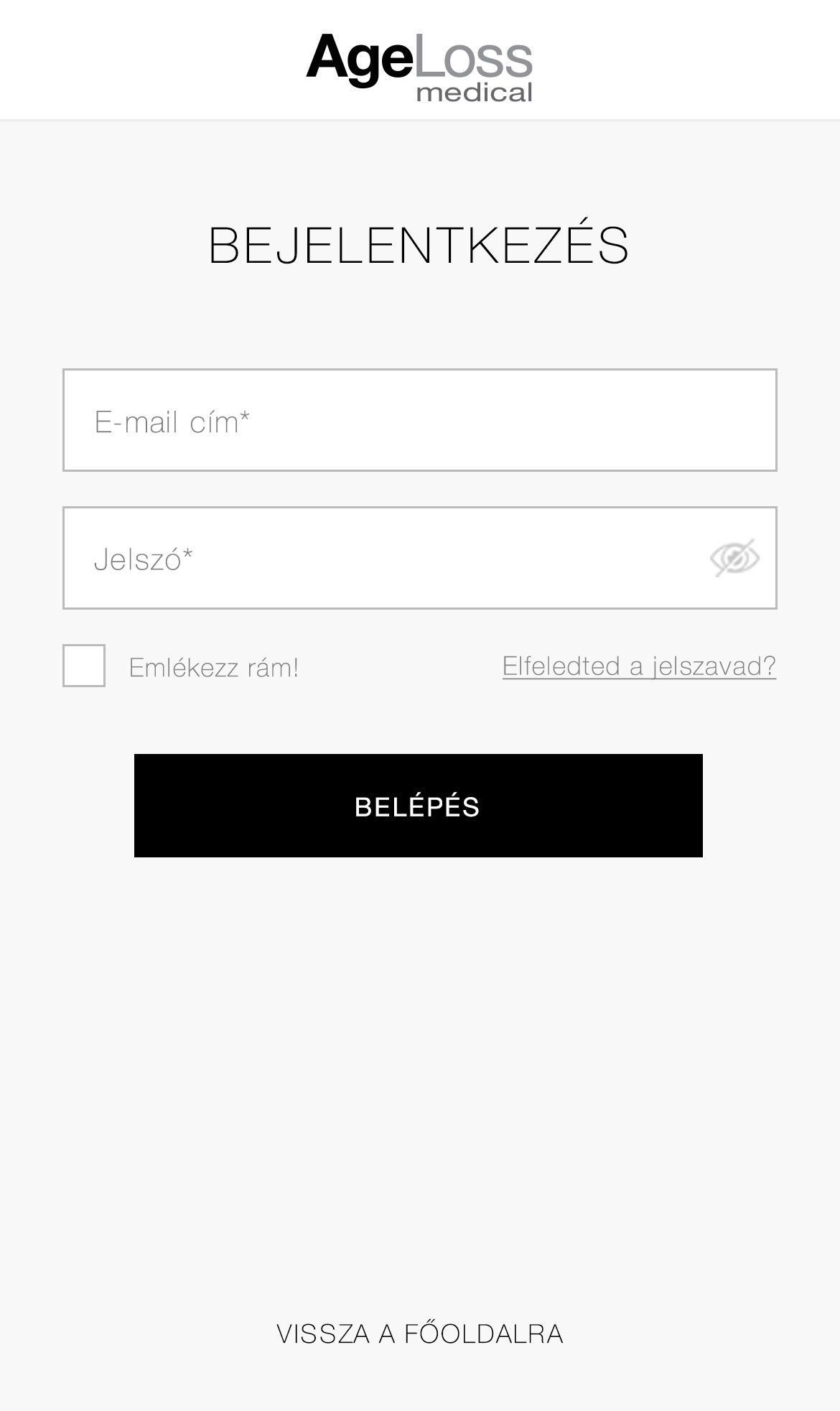
Task: Check the Emlékezz rám! checkbox
Action: pyautogui.click(x=84, y=666)
